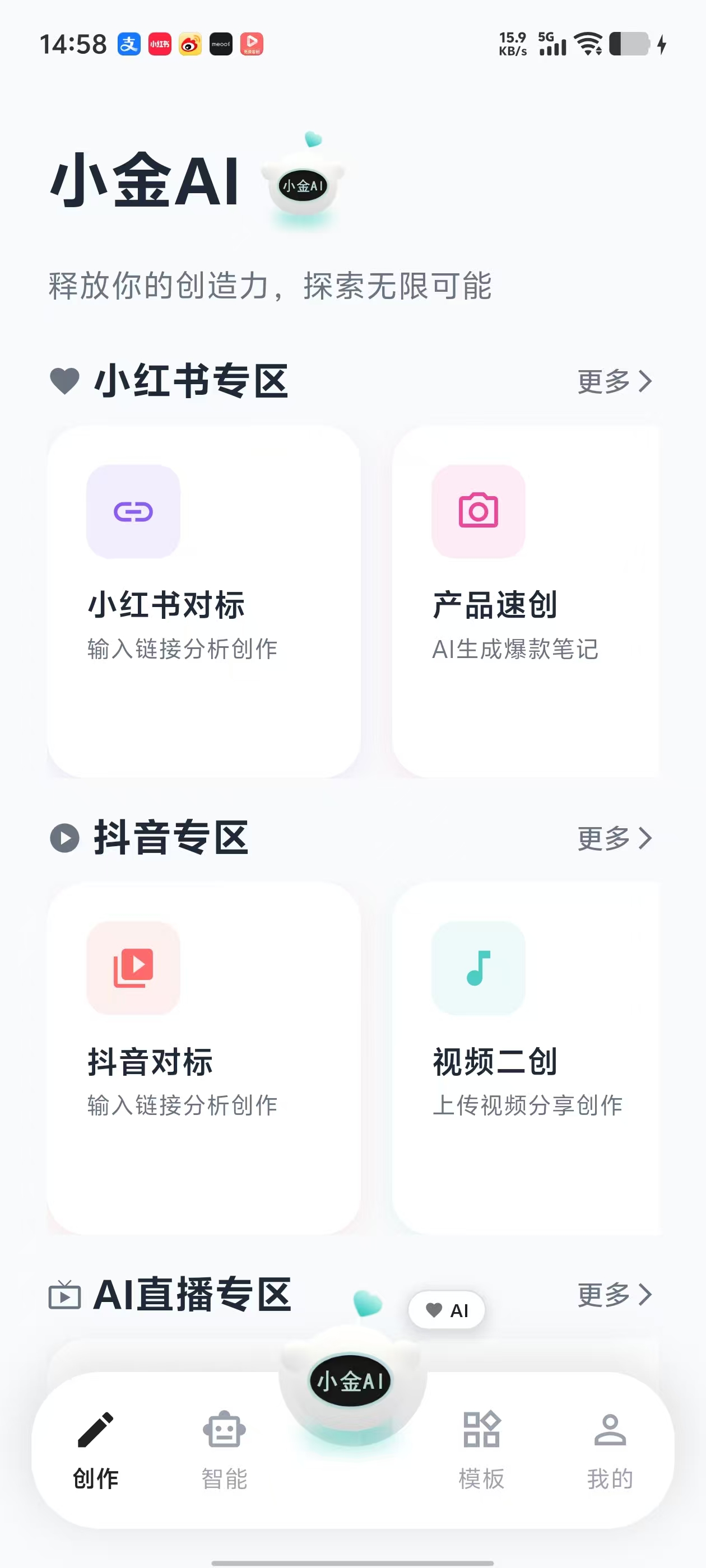The image size is (706, 1568).
Task: Select the link icon for 小红书对标
Action: [134, 511]
